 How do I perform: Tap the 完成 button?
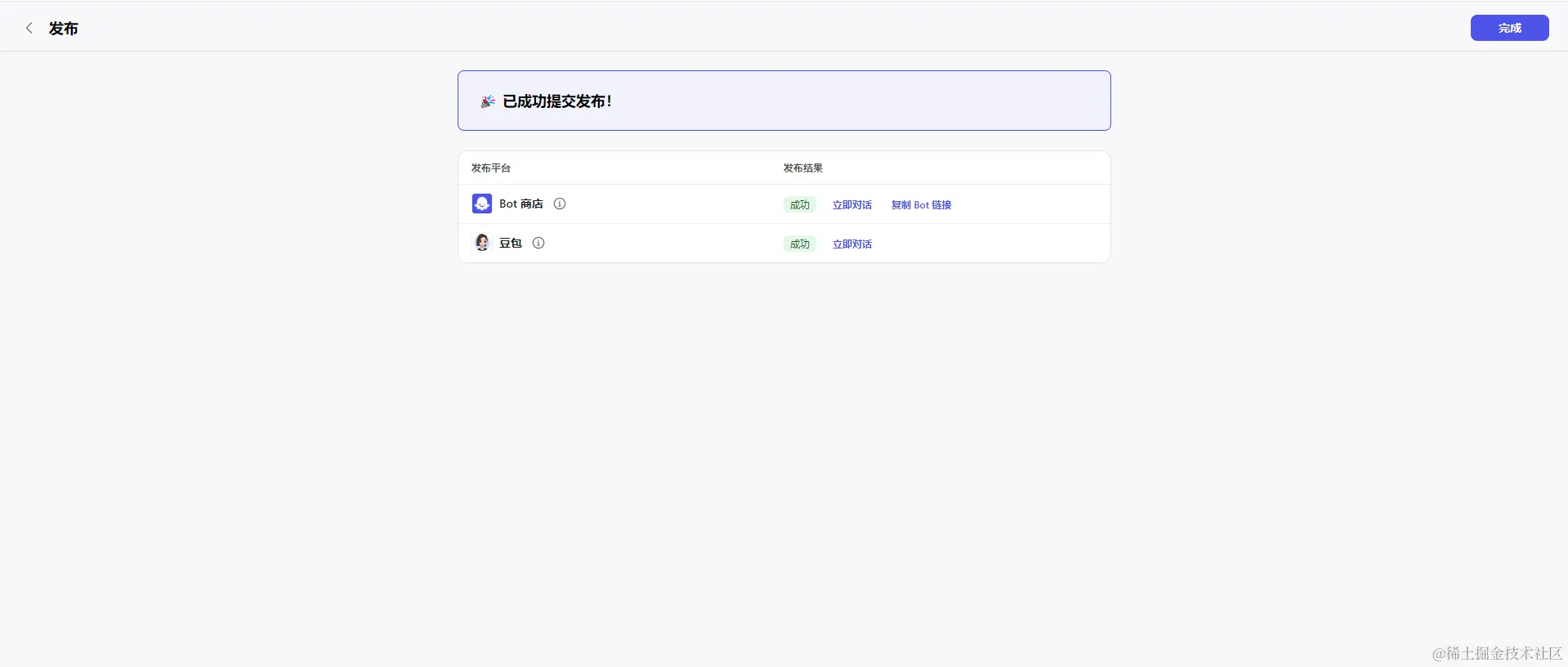[x=1509, y=28]
